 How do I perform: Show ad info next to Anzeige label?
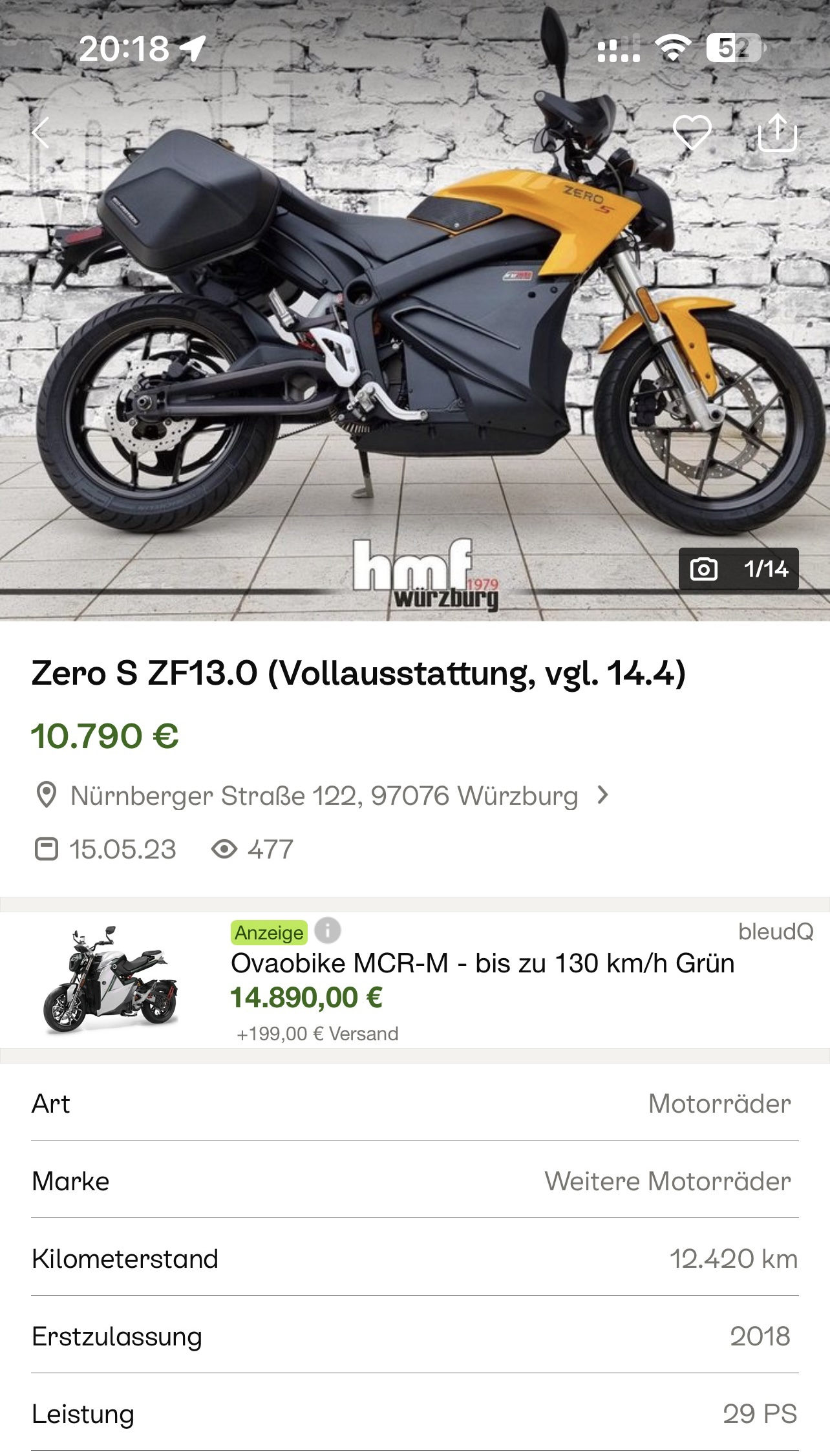328,931
